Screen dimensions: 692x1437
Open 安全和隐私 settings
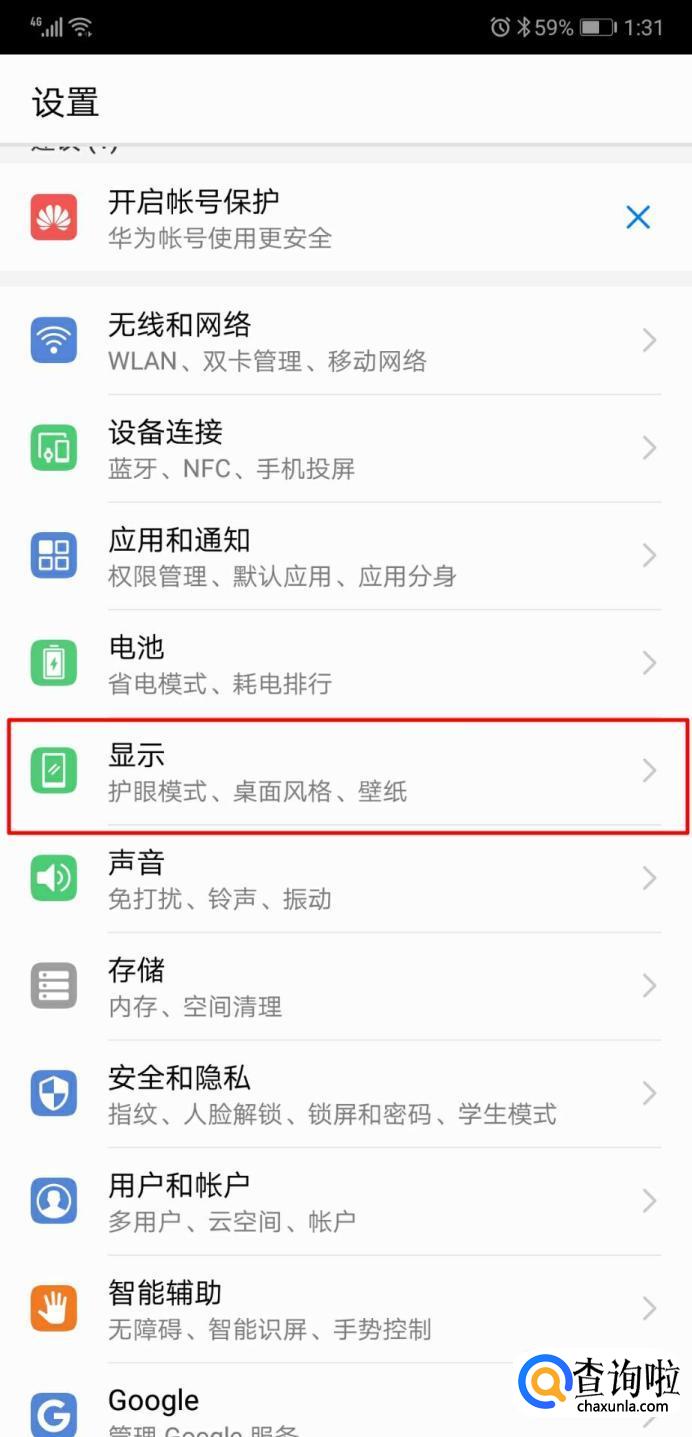pos(346,1095)
